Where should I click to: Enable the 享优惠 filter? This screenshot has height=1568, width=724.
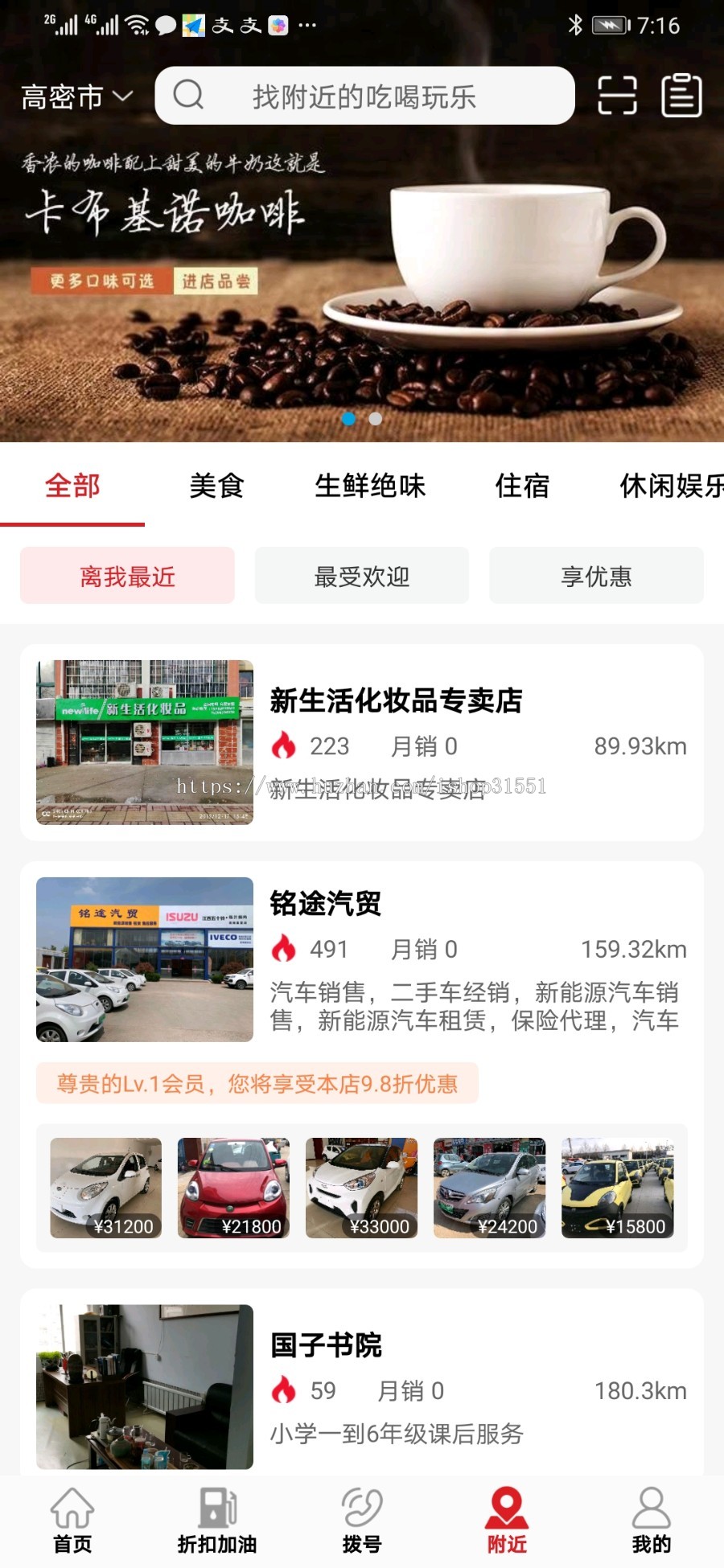(x=597, y=575)
